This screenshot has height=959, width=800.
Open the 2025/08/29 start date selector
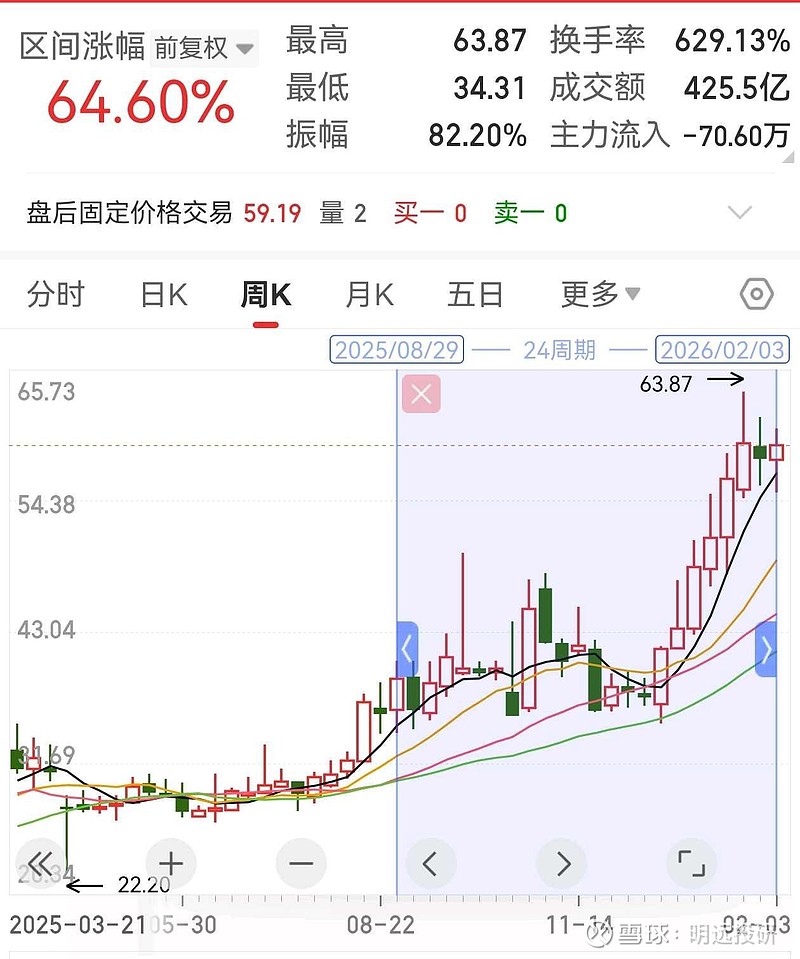pos(397,349)
